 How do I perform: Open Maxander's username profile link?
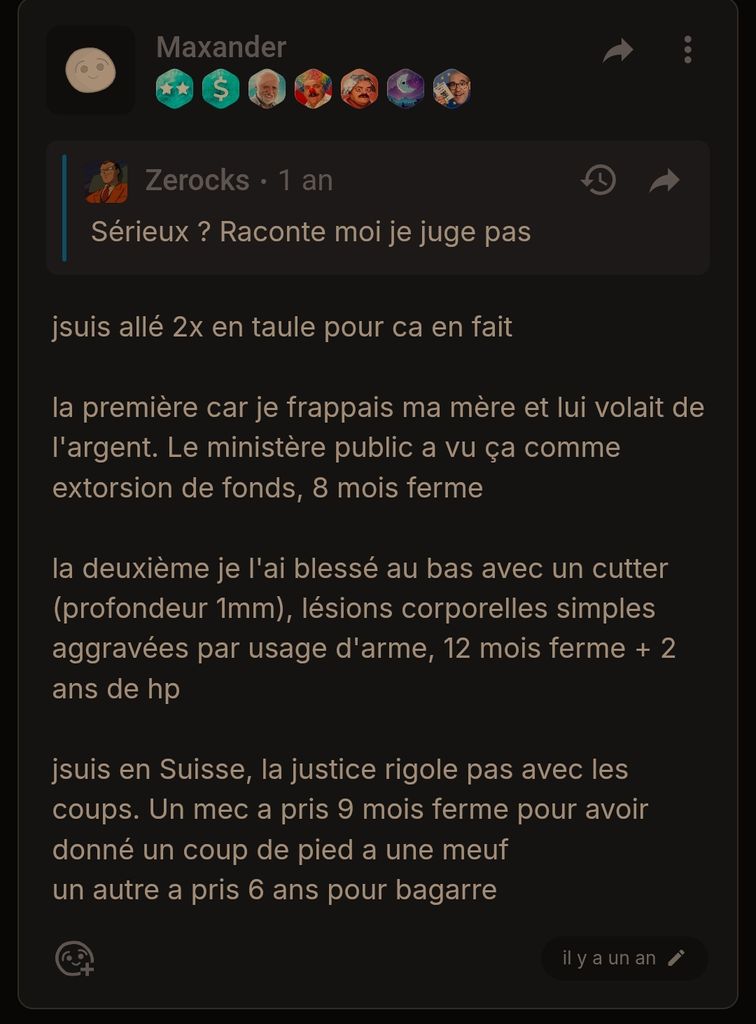221,47
